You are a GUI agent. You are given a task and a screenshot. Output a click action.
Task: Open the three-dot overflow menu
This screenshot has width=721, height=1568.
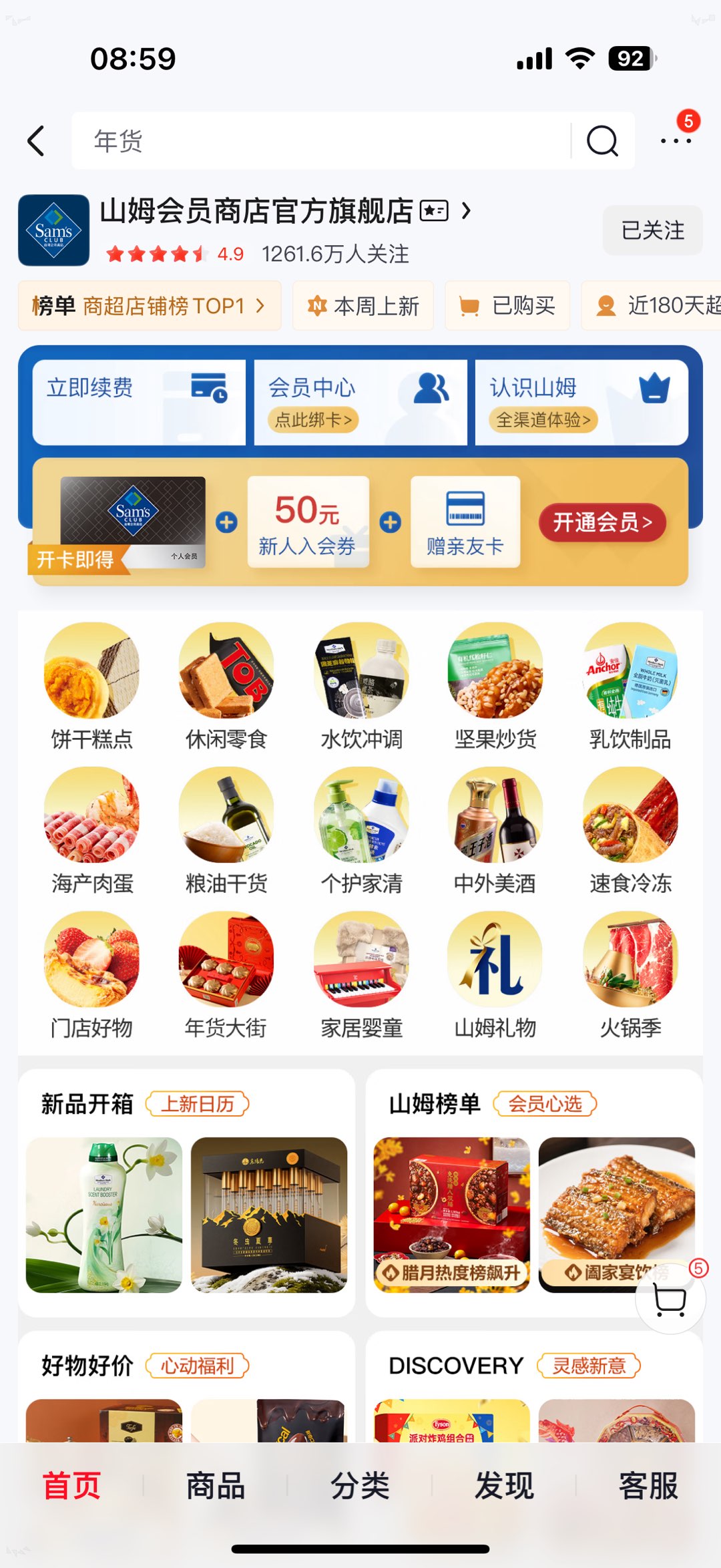coord(675,141)
